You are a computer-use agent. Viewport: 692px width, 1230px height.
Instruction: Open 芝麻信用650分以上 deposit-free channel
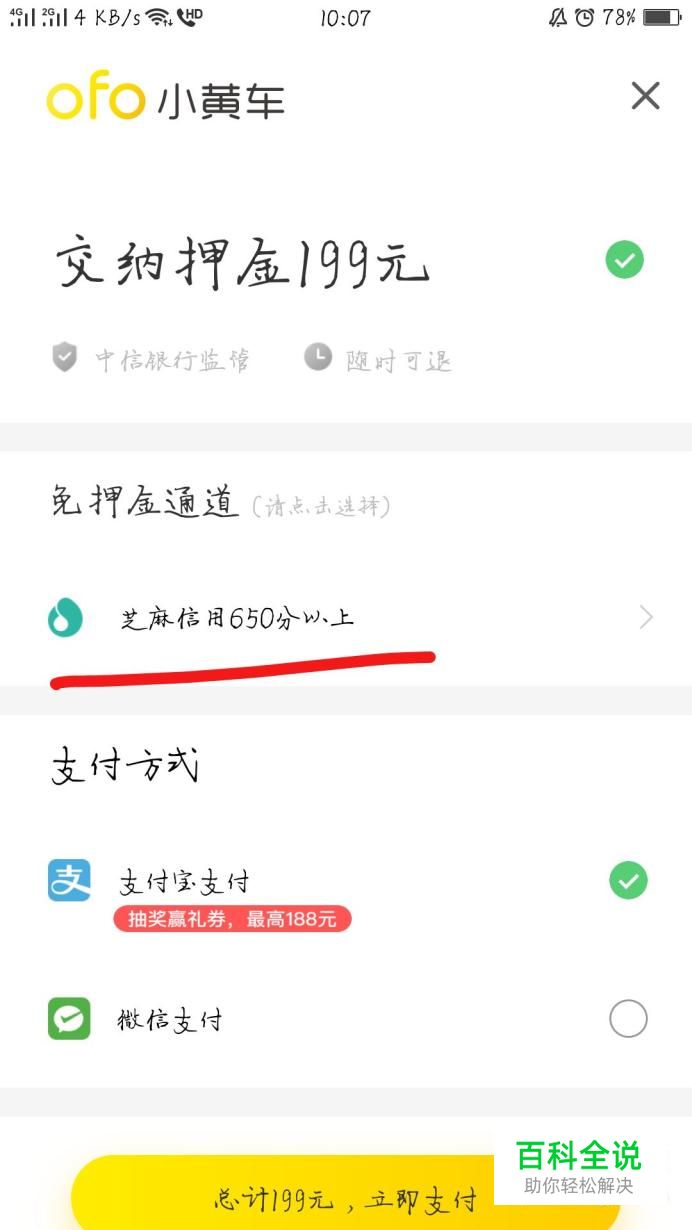346,618
